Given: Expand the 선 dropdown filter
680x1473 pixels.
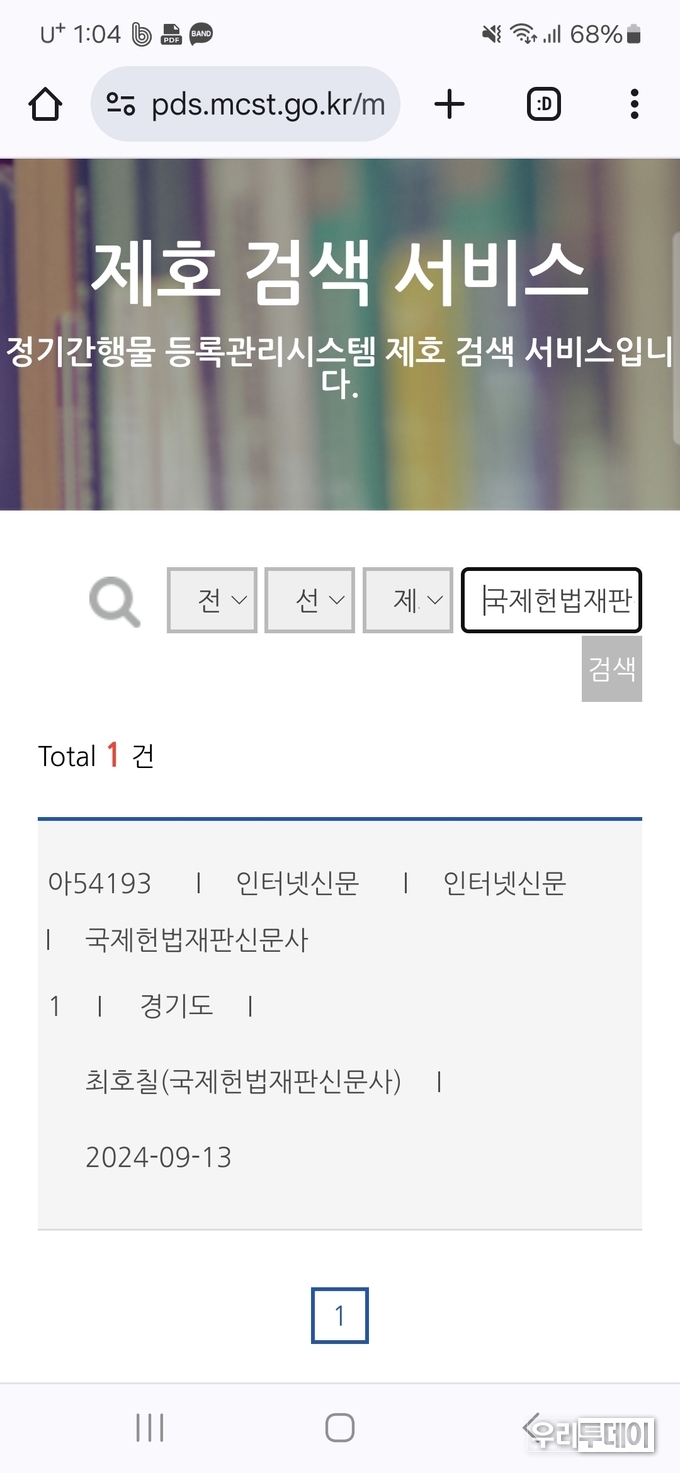Looking at the screenshot, I should (310, 600).
